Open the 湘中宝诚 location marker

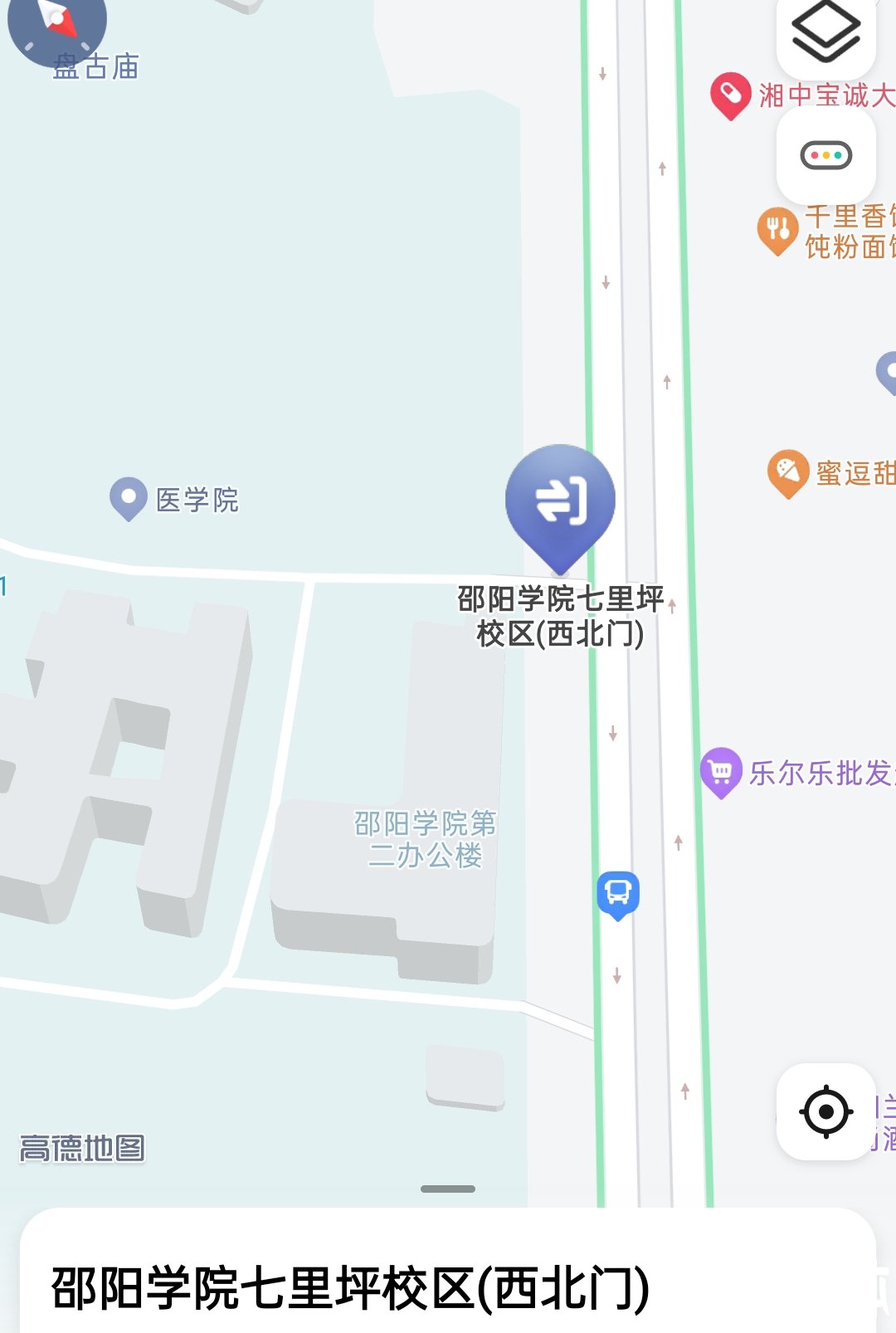tap(730, 95)
